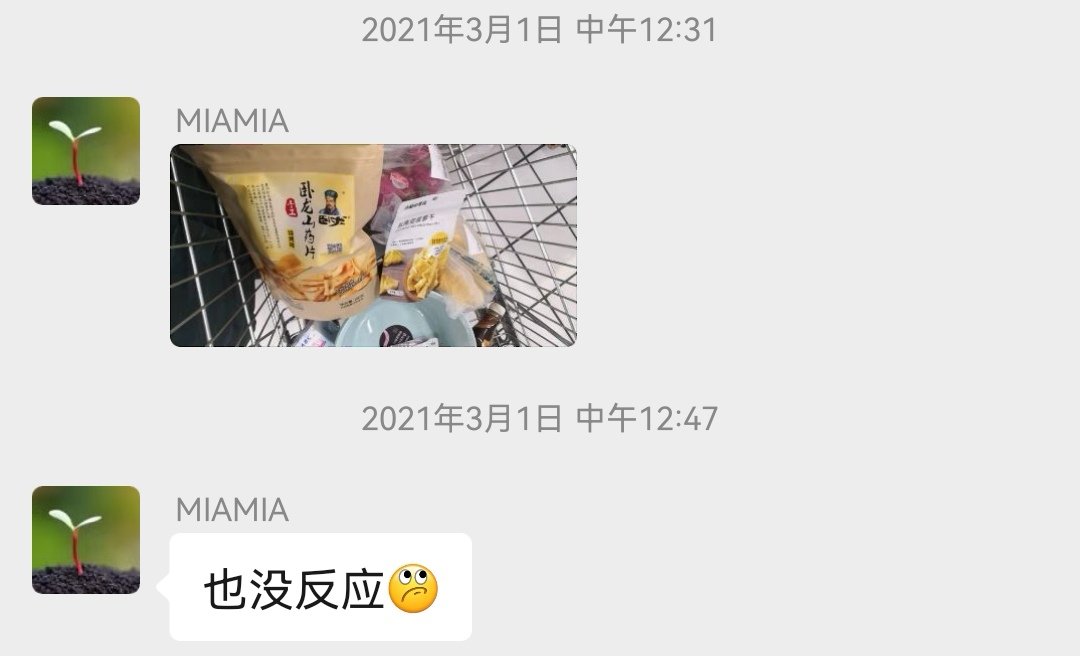The image size is (1080, 656).
Task: Tap MIAMIA's avatar beside the photo message
Action: pyautogui.click(x=86, y=151)
